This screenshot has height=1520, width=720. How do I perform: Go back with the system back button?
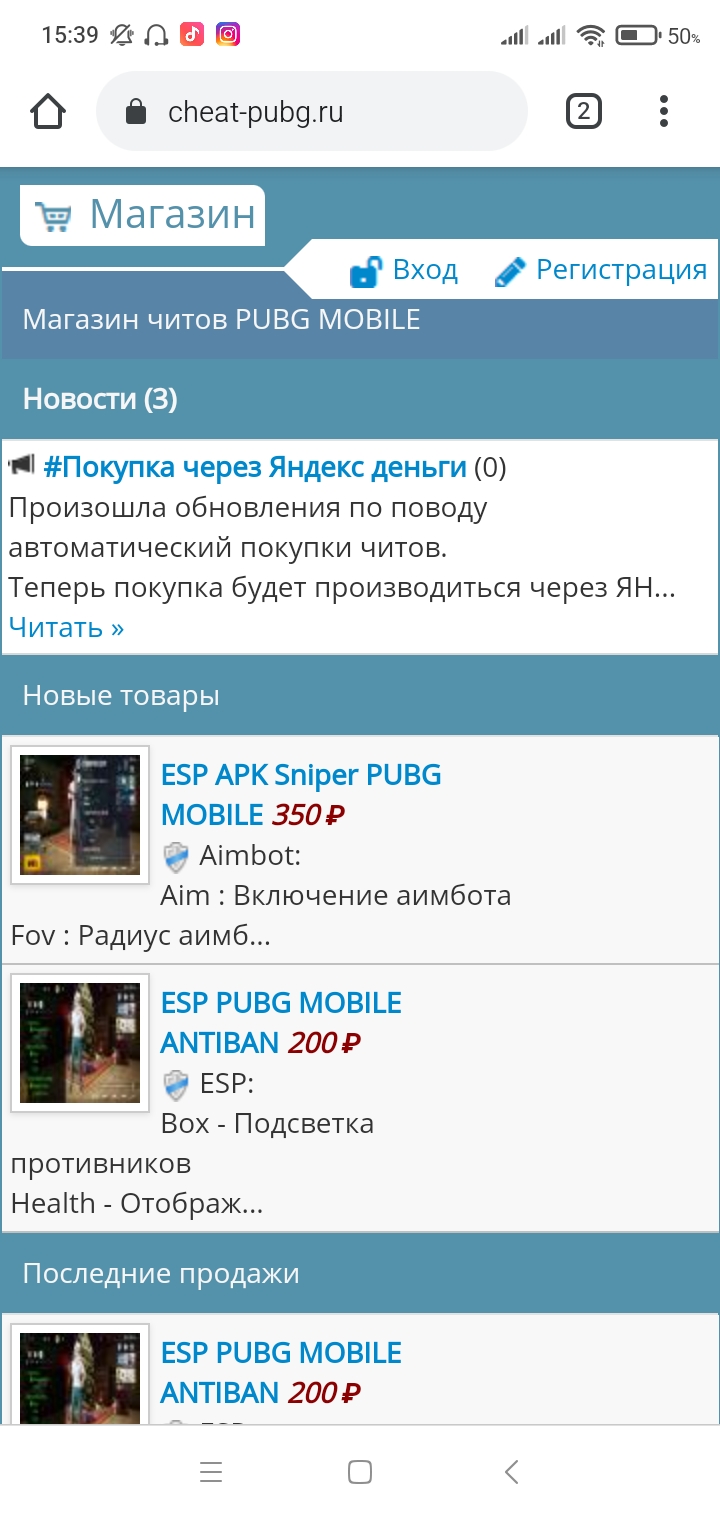pos(511,1472)
